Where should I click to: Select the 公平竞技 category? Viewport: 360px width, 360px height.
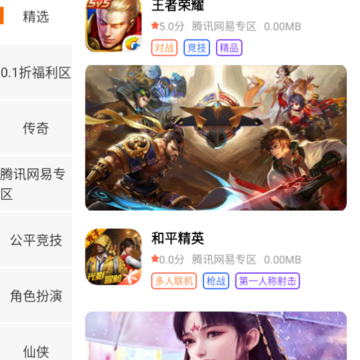[36, 240]
